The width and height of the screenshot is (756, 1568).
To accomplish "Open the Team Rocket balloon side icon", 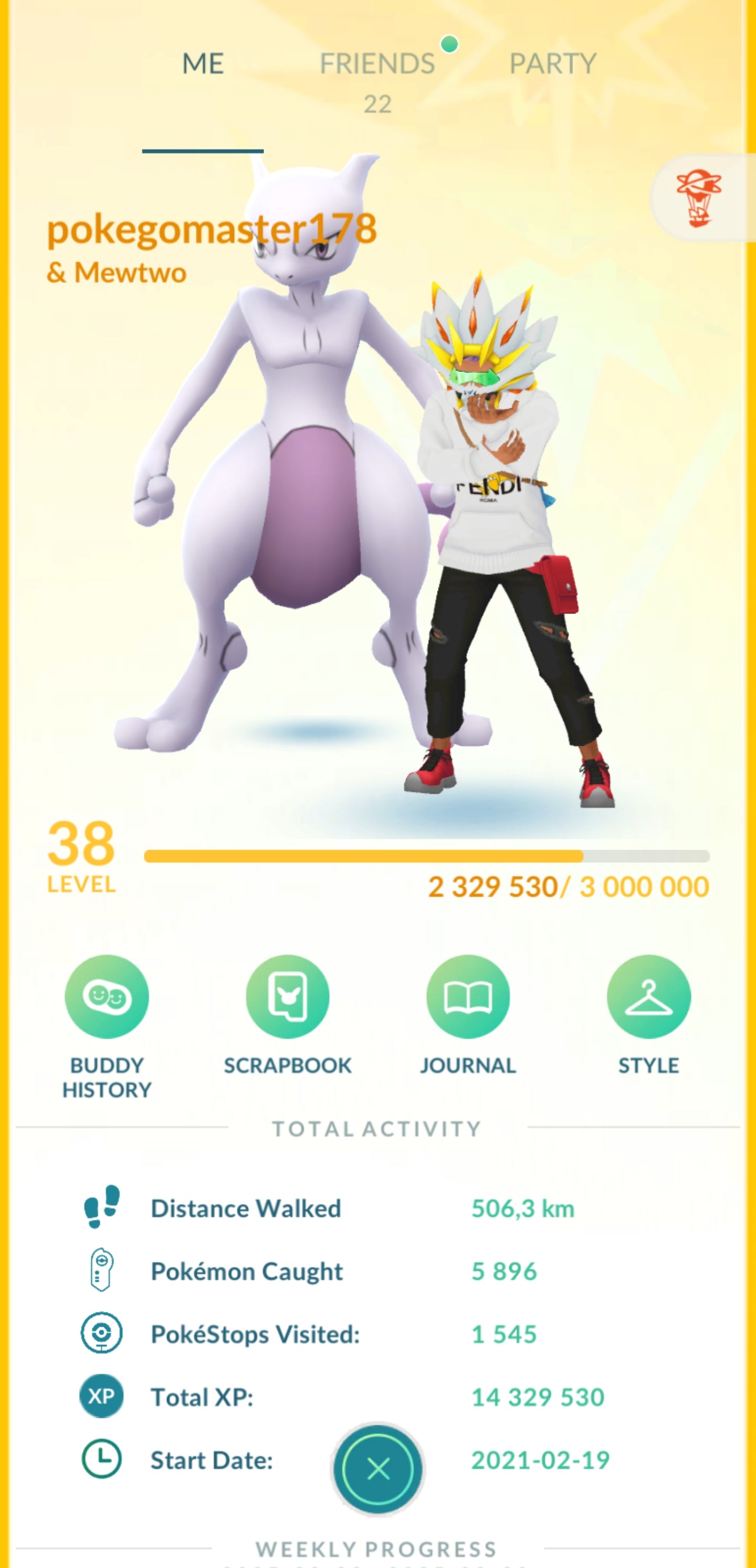I will tap(699, 198).
